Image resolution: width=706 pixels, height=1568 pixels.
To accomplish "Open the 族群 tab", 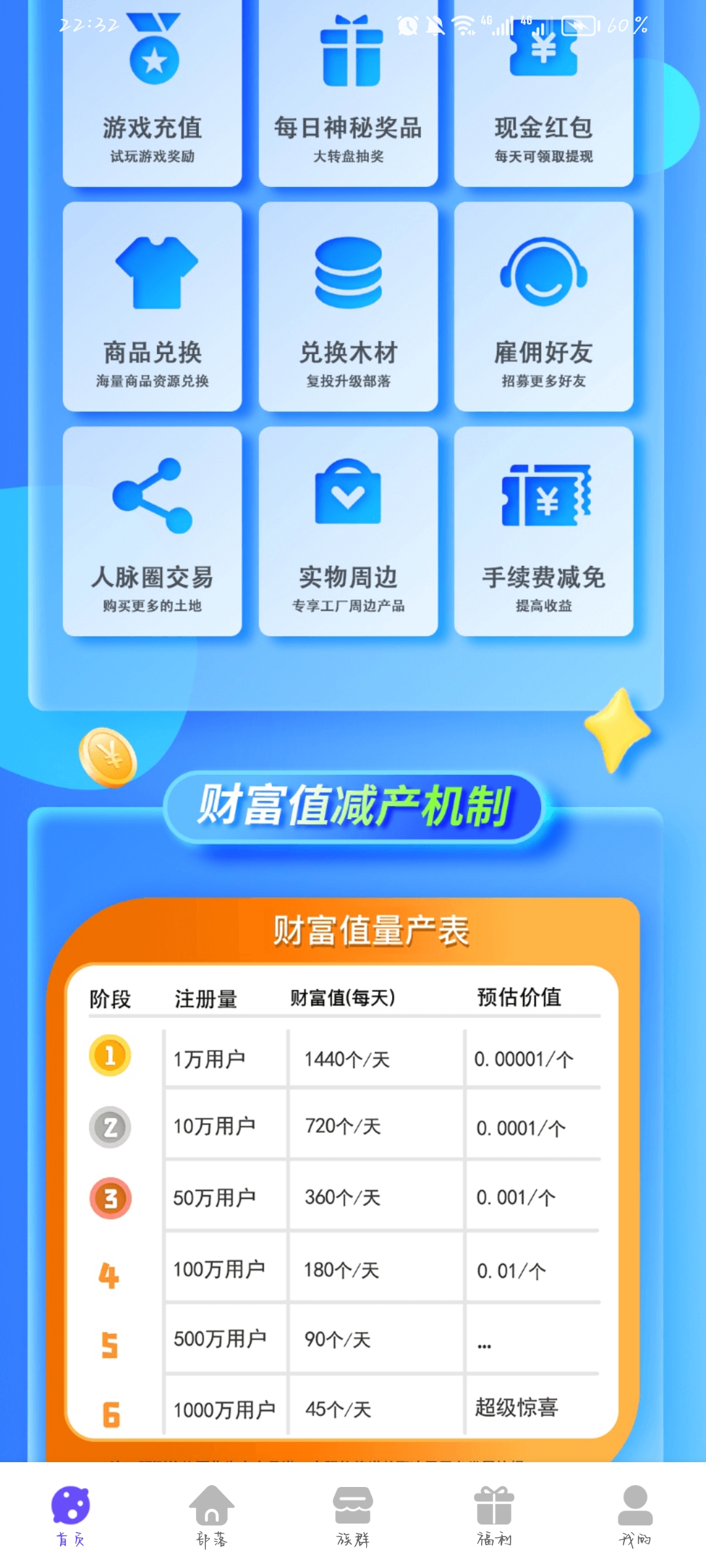I will (353, 1516).
